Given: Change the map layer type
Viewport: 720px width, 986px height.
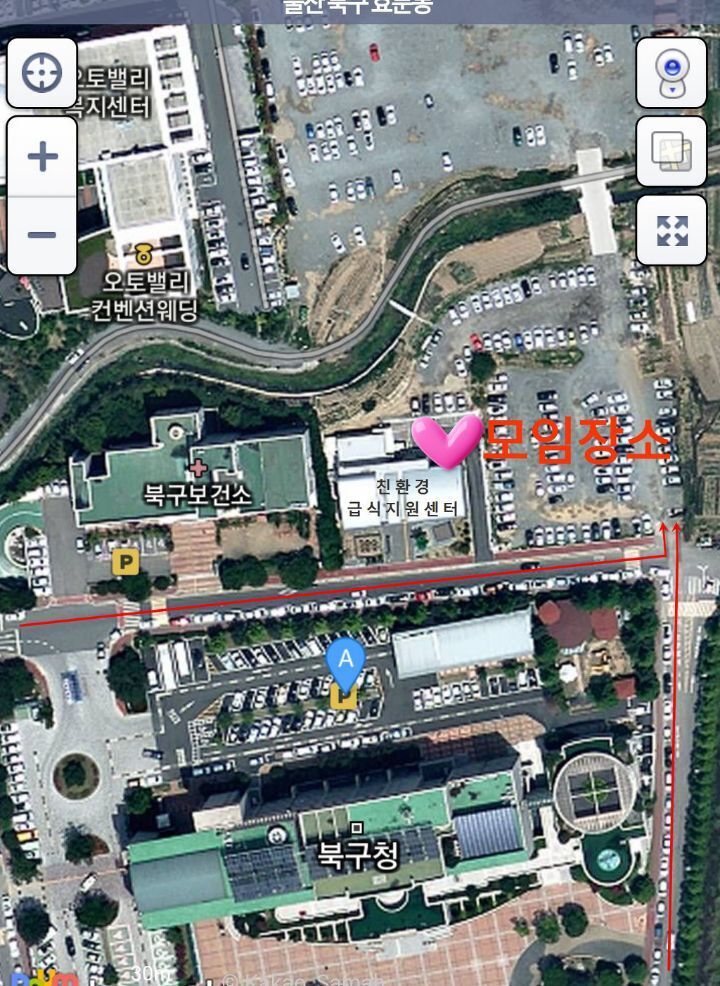Looking at the screenshot, I should pyautogui.click(x=671, y=151).
